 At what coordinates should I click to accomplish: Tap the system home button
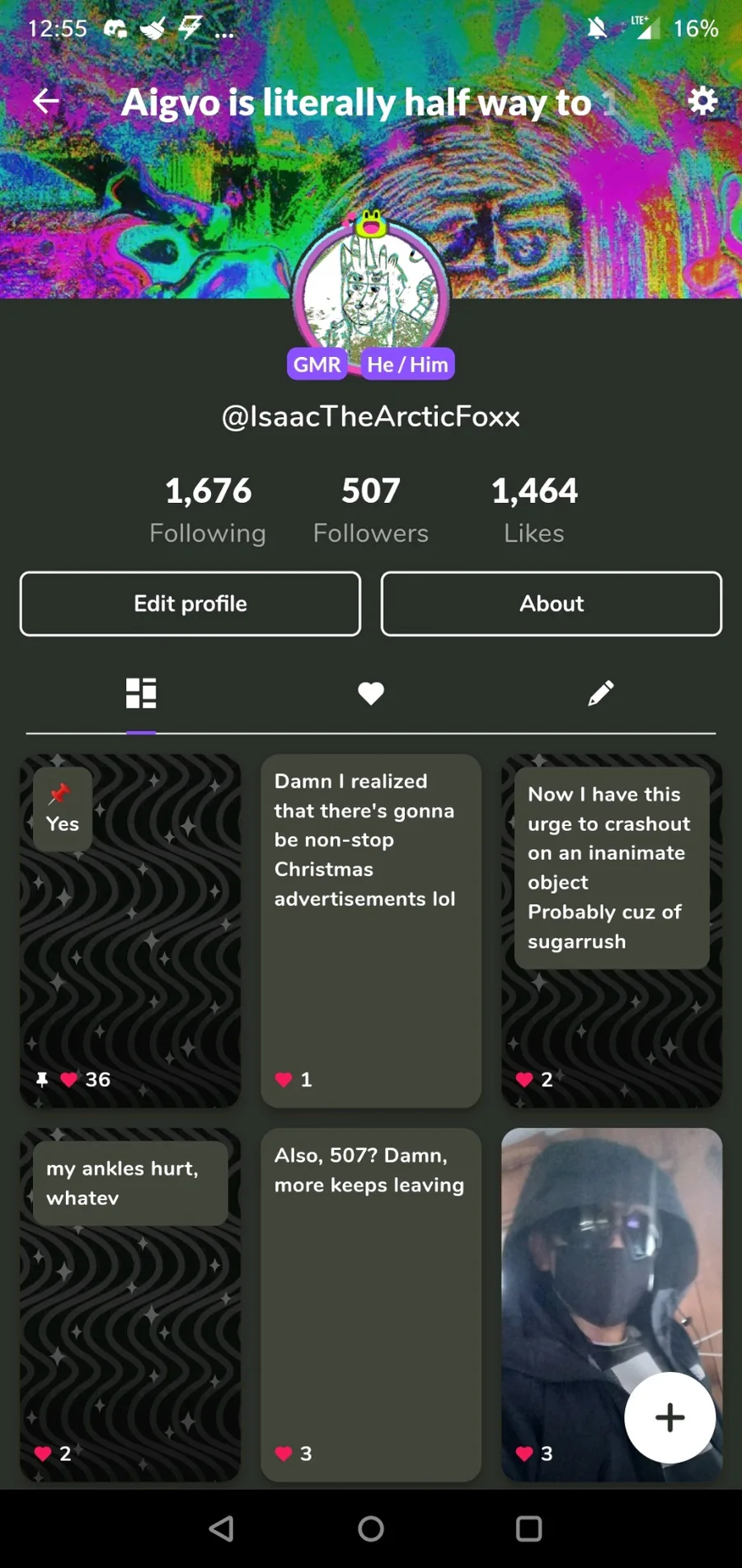pos(371,1529)
